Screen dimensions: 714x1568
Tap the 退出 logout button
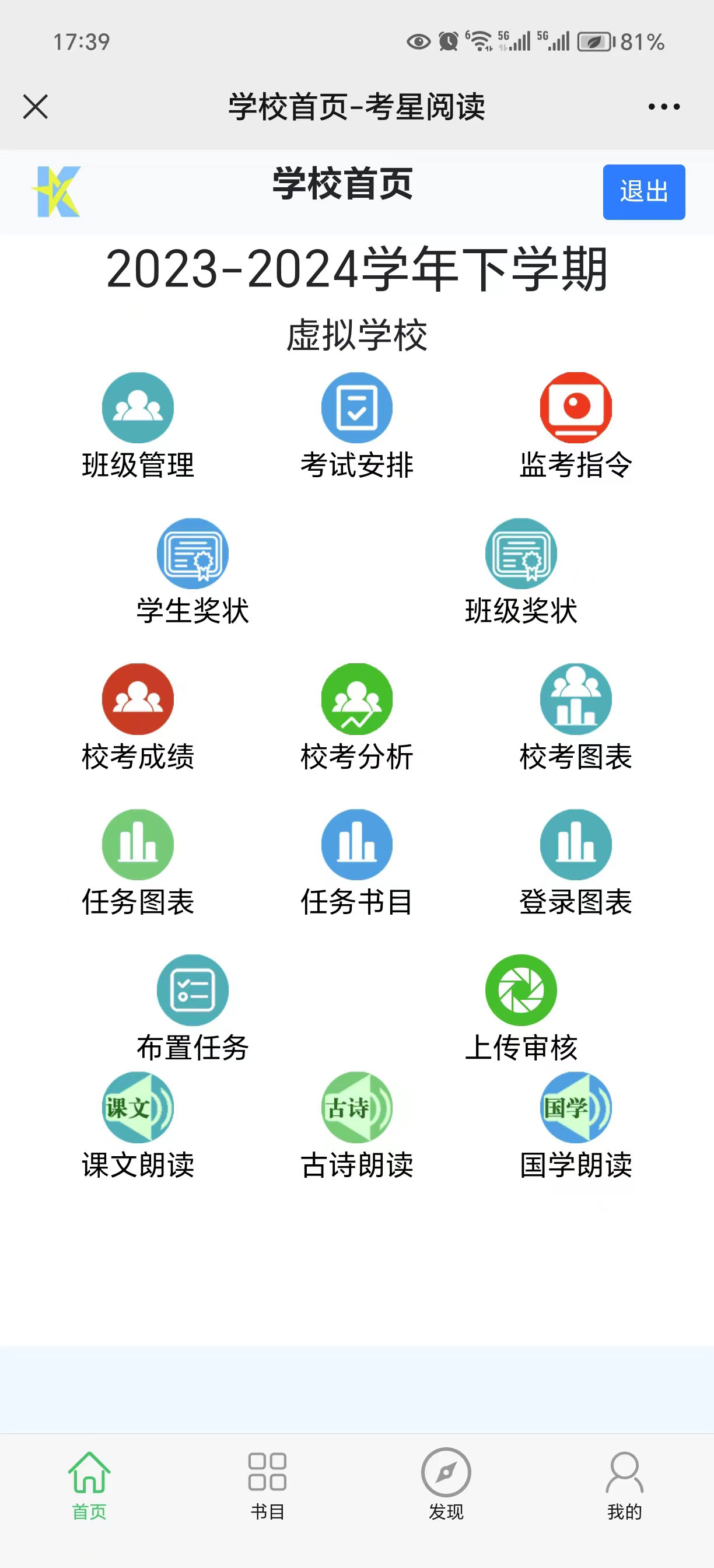point(644,192)
